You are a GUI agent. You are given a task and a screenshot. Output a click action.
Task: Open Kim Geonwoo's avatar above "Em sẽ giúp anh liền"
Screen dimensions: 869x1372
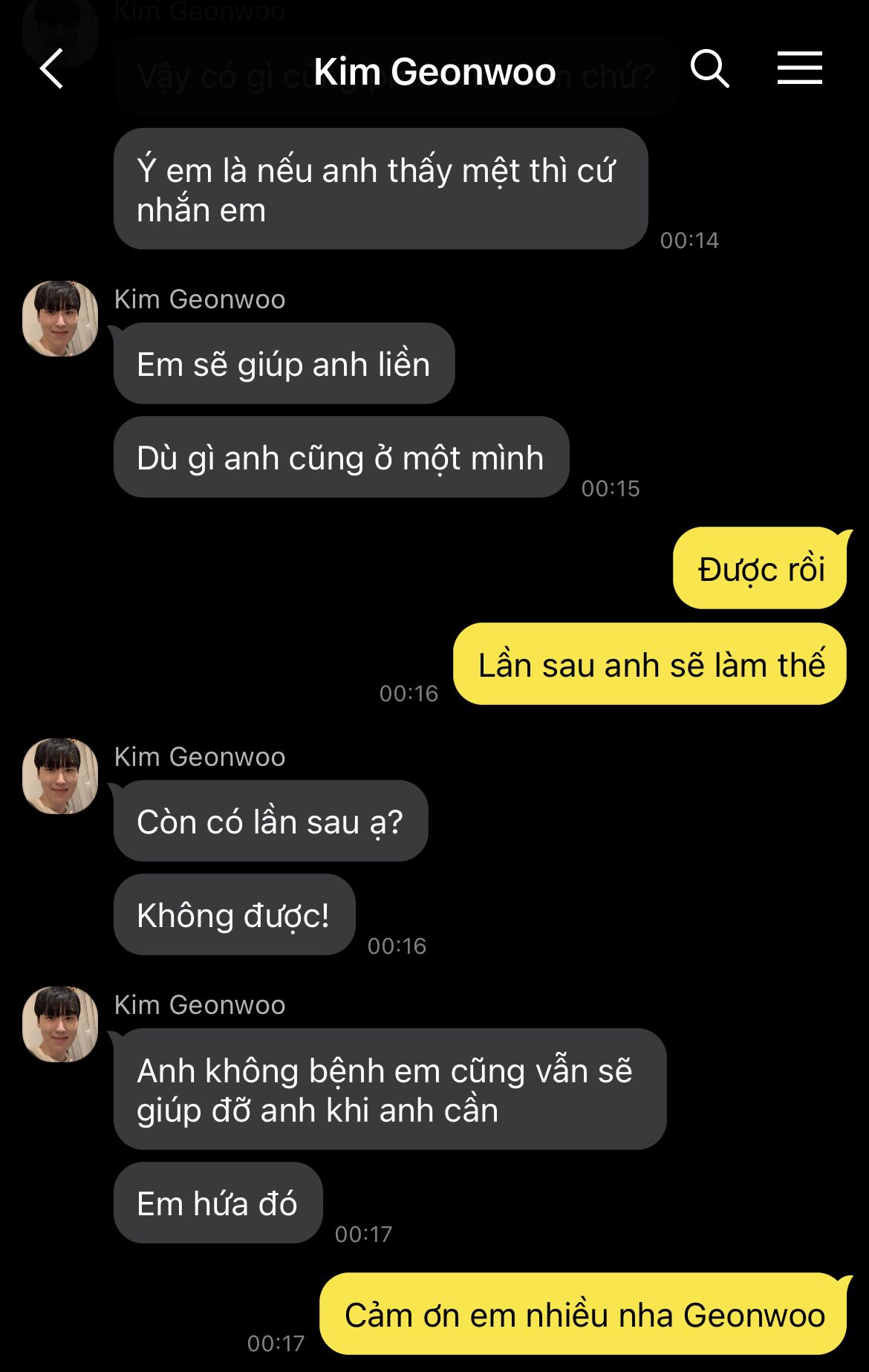60,319
